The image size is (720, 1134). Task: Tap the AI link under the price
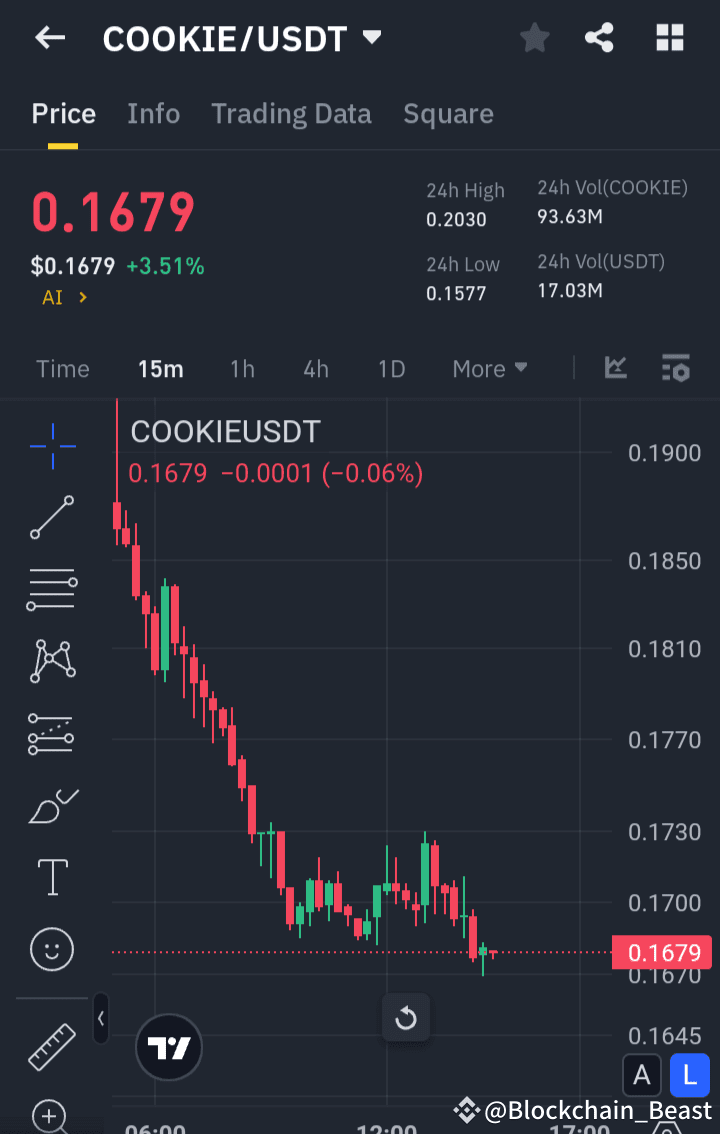(x=64, y=297)
